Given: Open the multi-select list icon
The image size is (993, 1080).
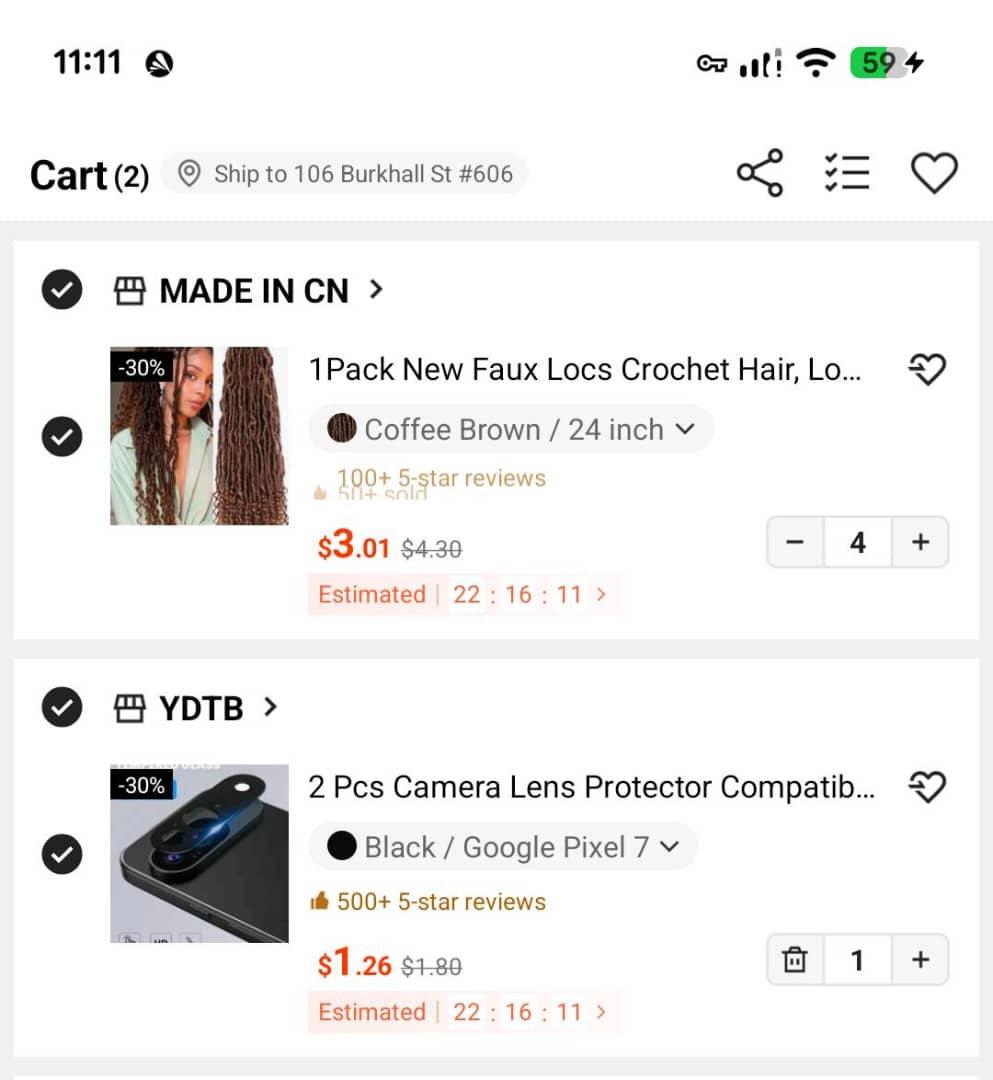Looking at the screenshot, I should click(847, 172).
